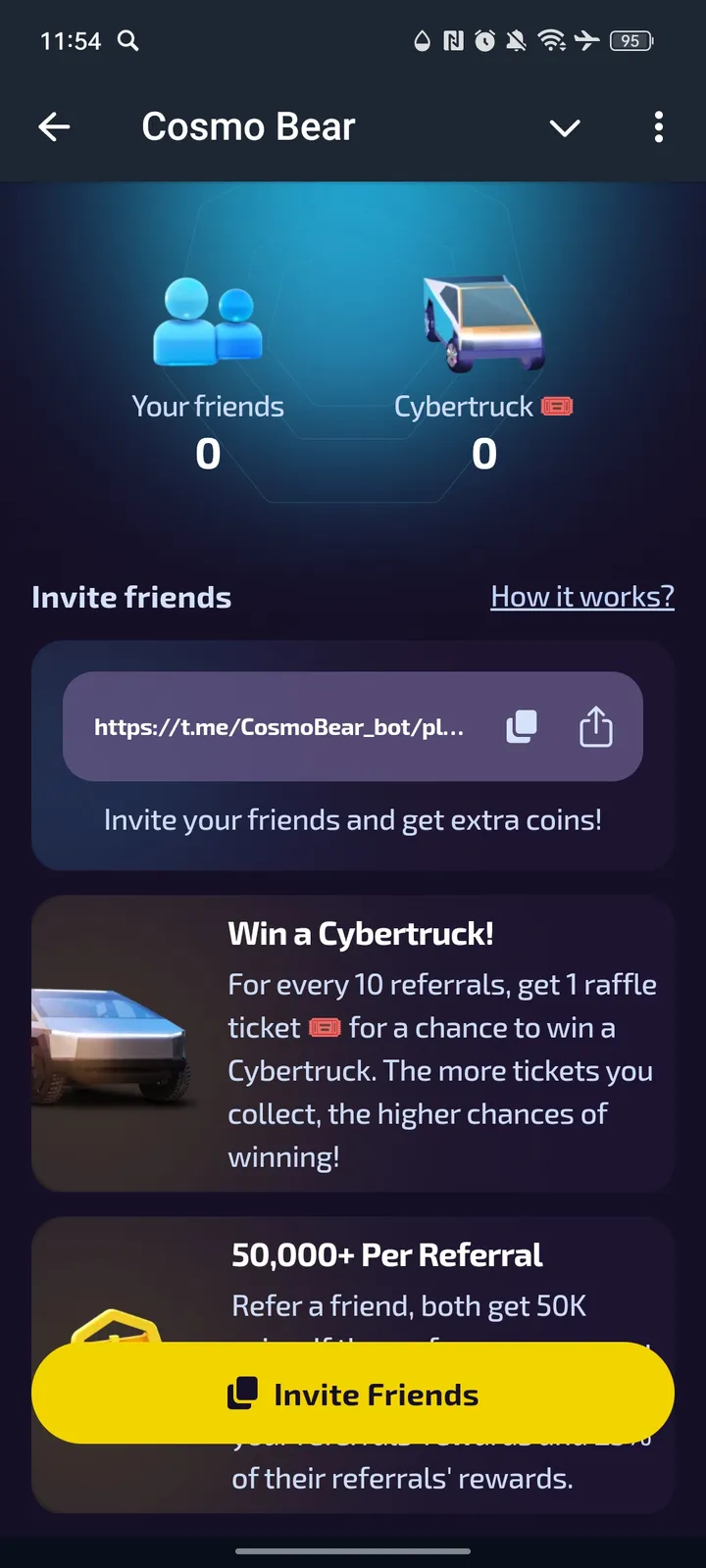Select the blue friends icon above Your friends
This screenshot has height=1568, width=706.
(x=207, y=323)
